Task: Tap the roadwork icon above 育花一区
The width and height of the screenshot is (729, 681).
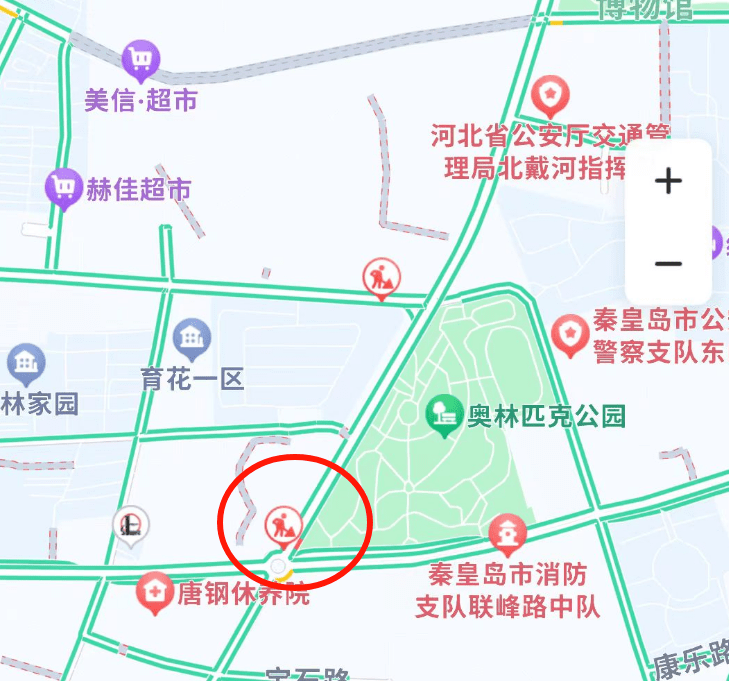Action: coord(380,276)
